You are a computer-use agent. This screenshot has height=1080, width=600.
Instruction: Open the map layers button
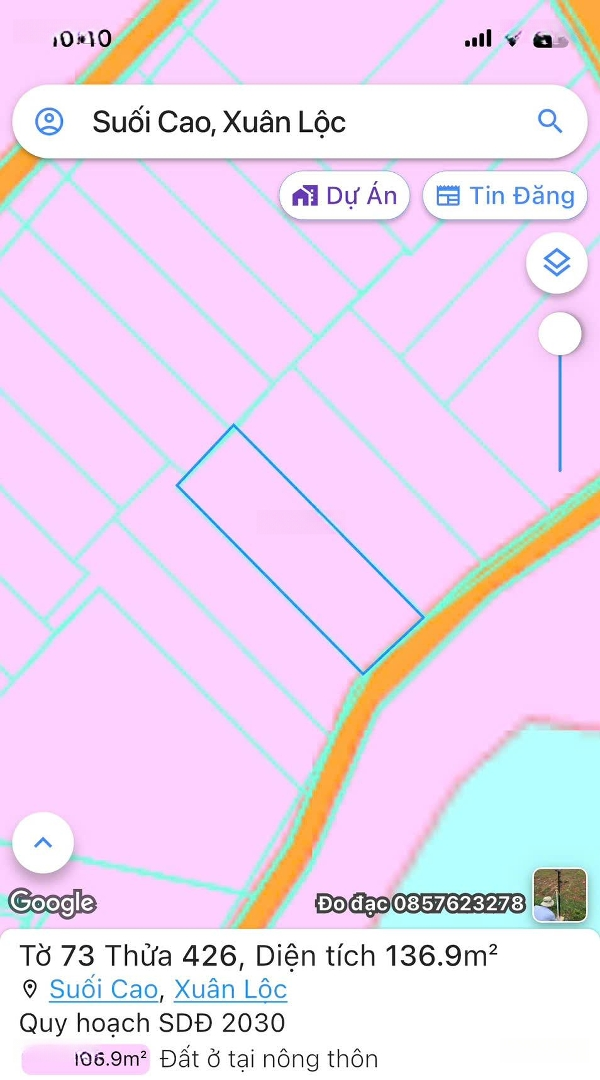[557, 263]
